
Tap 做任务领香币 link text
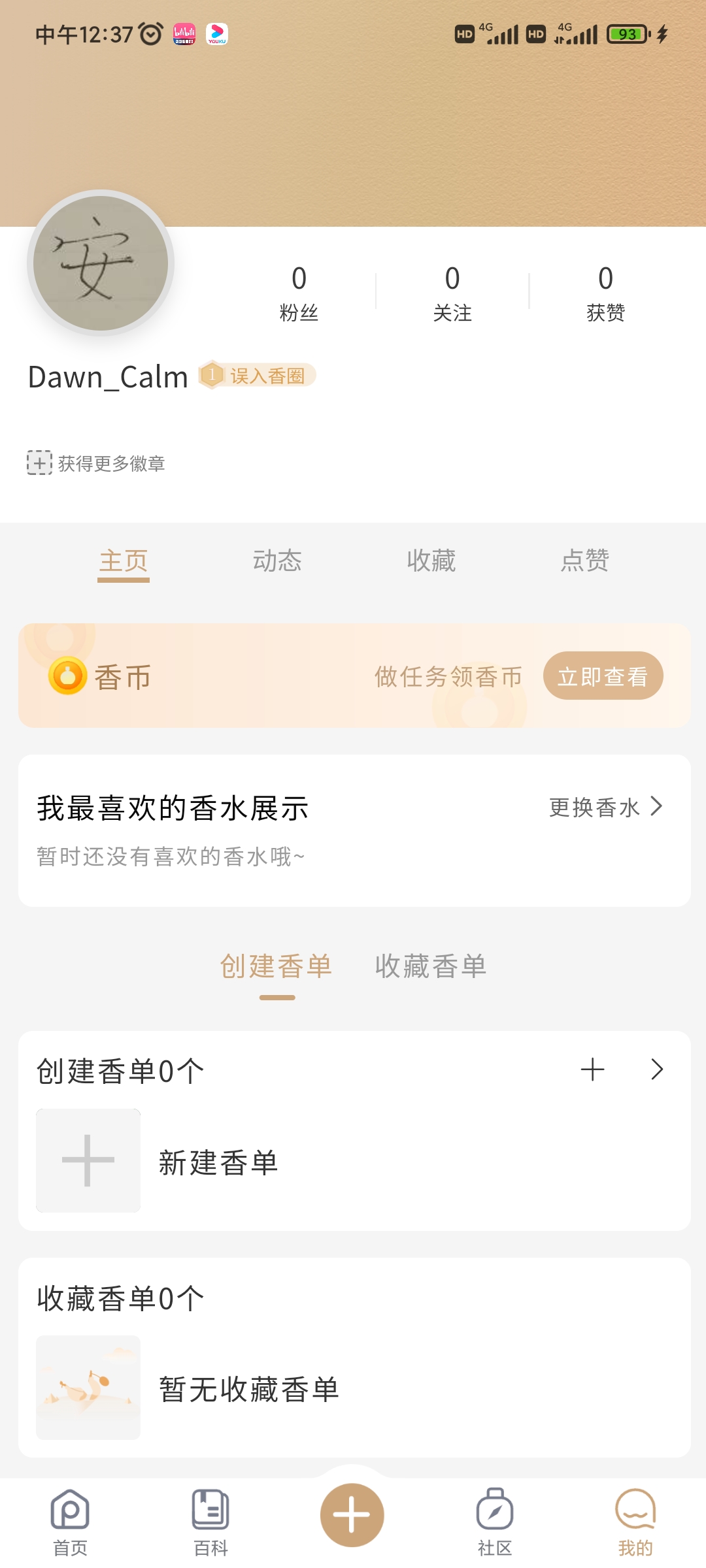(447, 676)
